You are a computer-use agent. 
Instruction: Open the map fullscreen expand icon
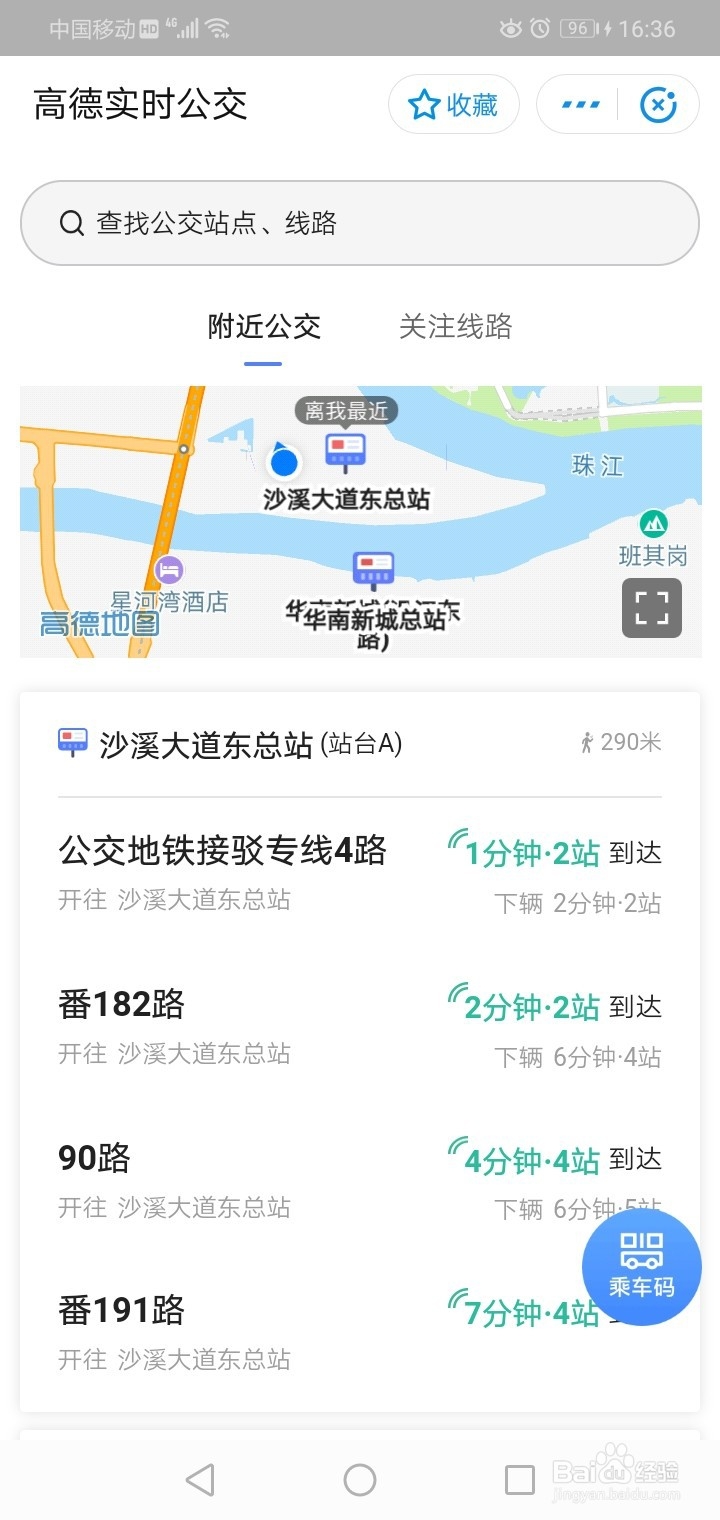point(652,608)
